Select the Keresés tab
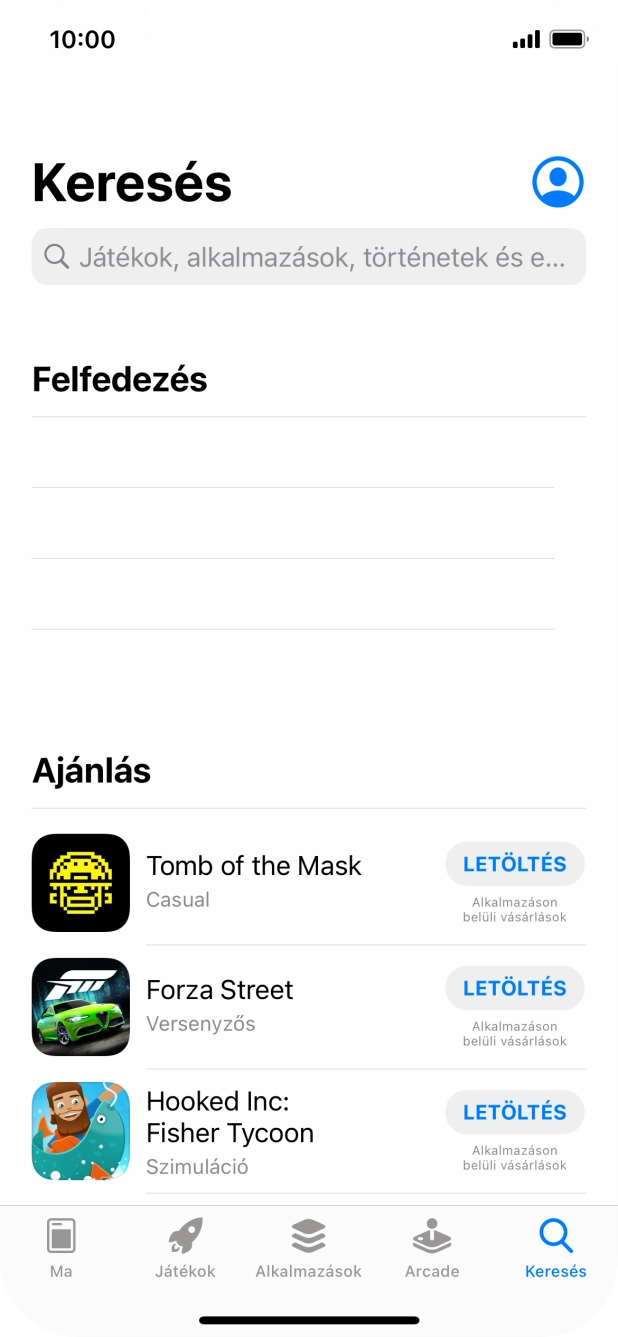The width and height of the screenshot is (618, 1337). coord(555,1248)
